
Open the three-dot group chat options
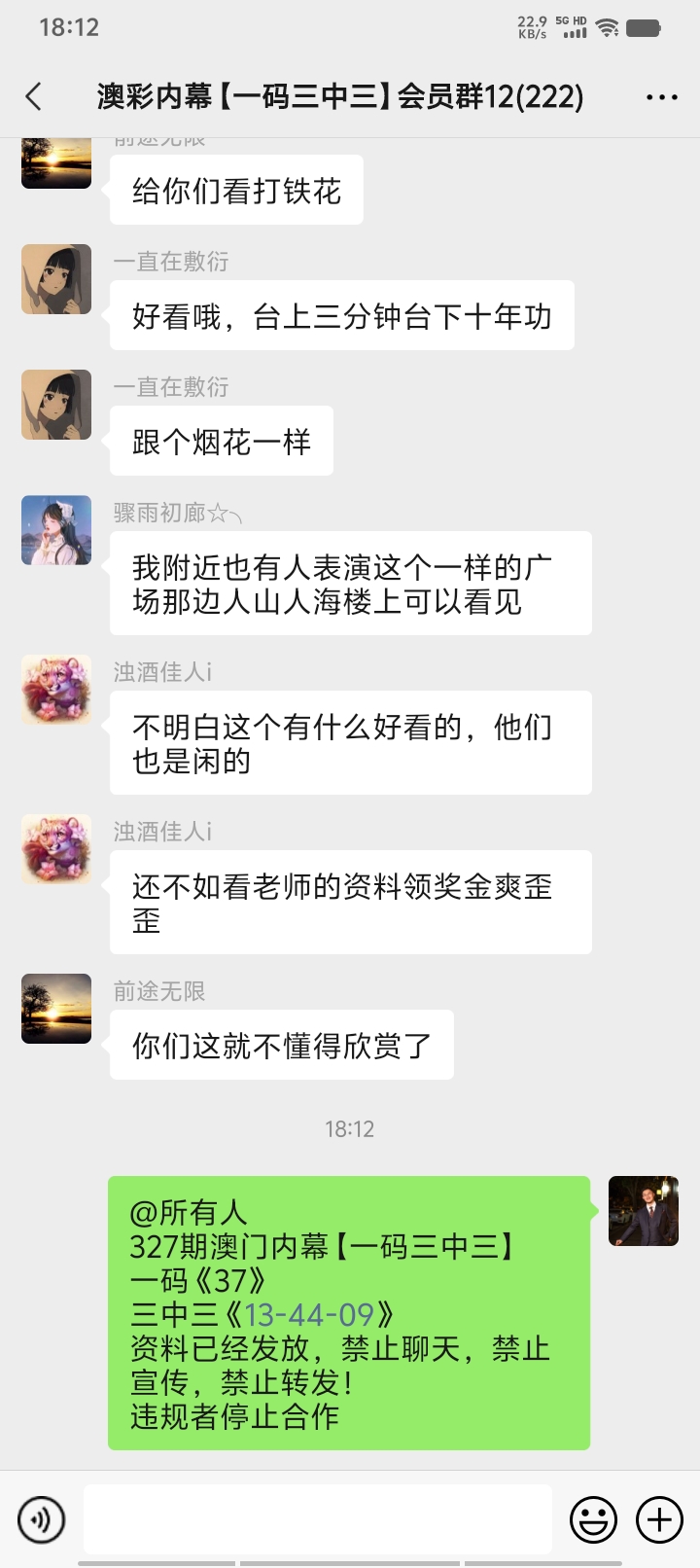click(661, 97)
